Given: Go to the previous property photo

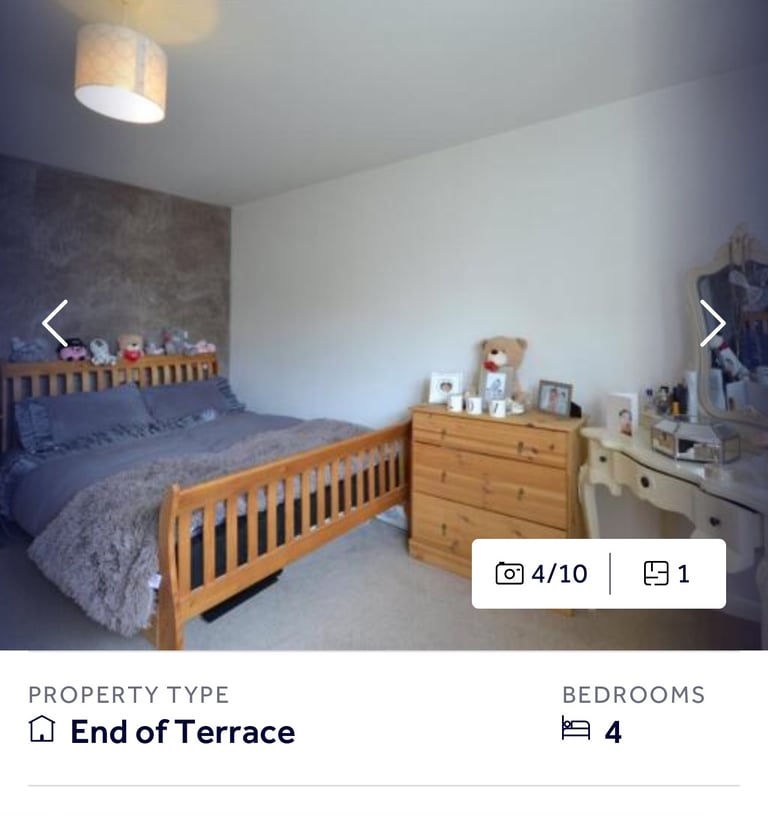Looking at the screenshot, I should pos(55,324).
